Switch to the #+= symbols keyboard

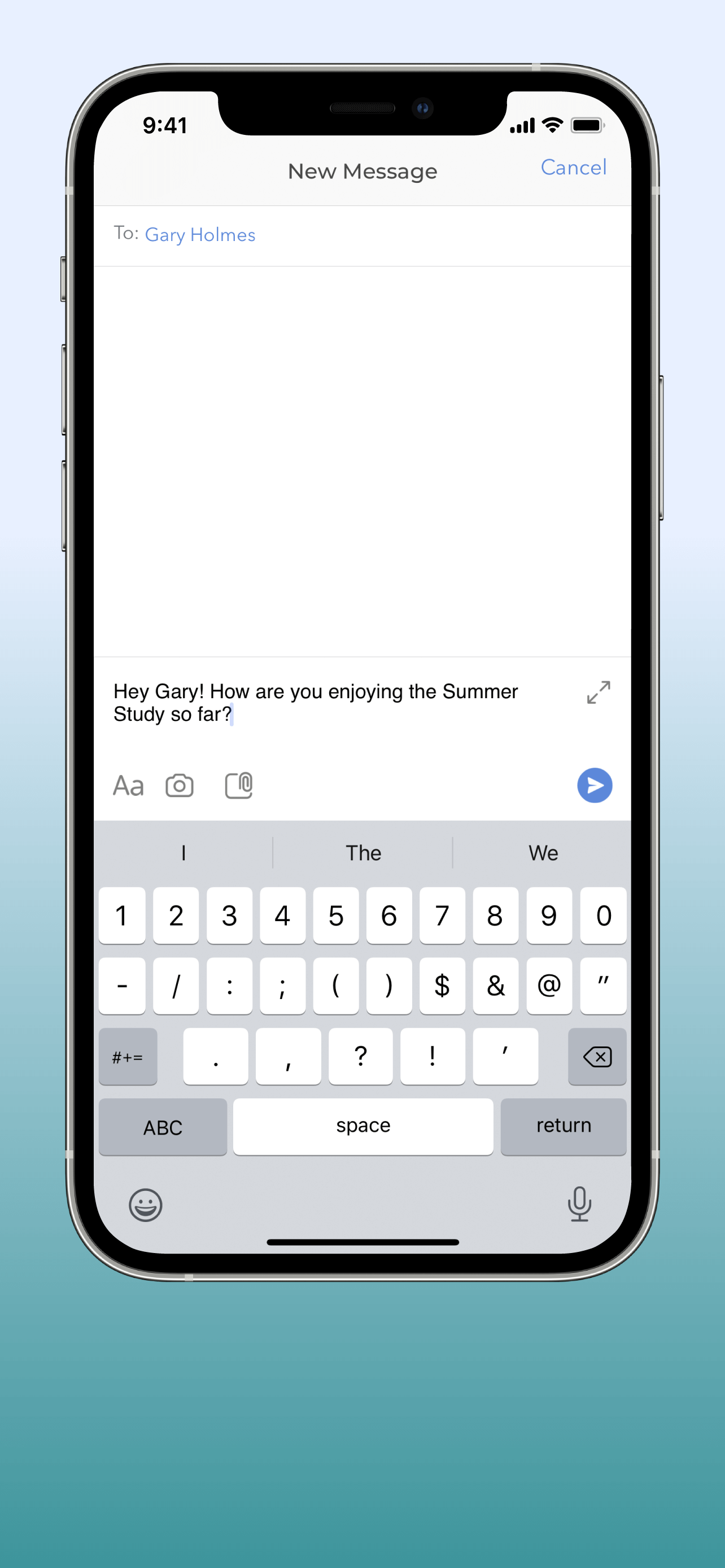(128, 1057)
